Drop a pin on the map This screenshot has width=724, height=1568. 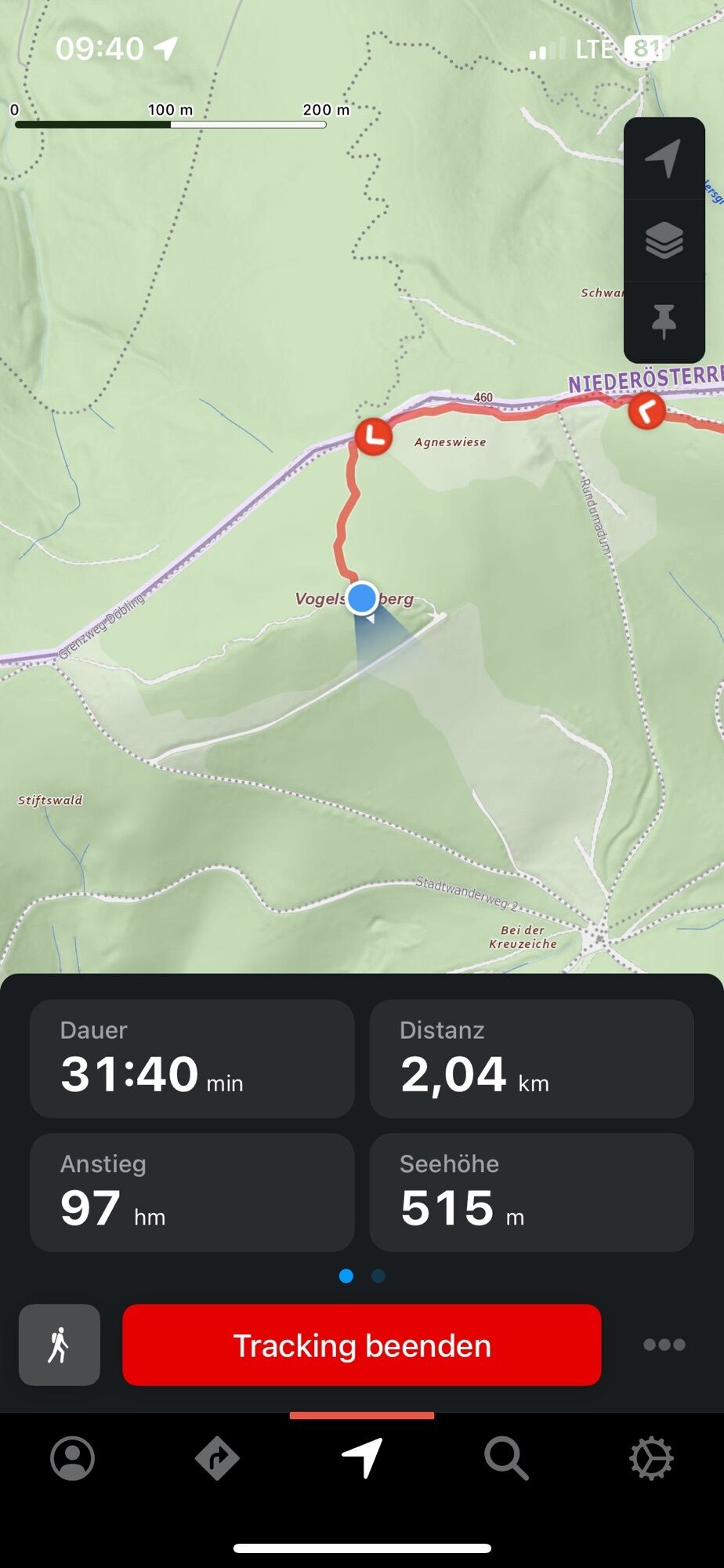(x=664, y=321)
